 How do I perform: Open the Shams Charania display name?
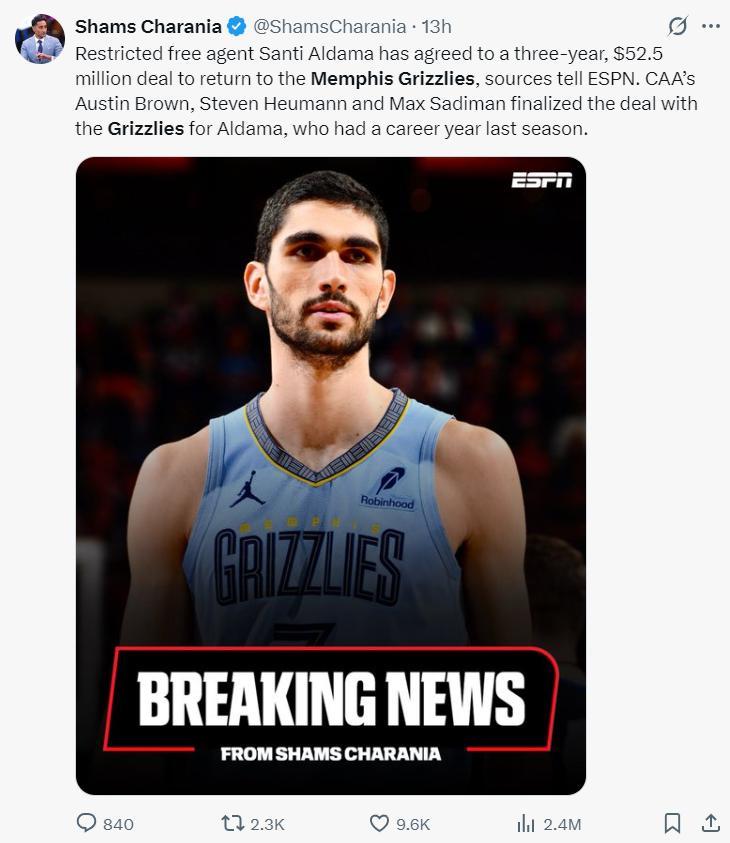148,26
